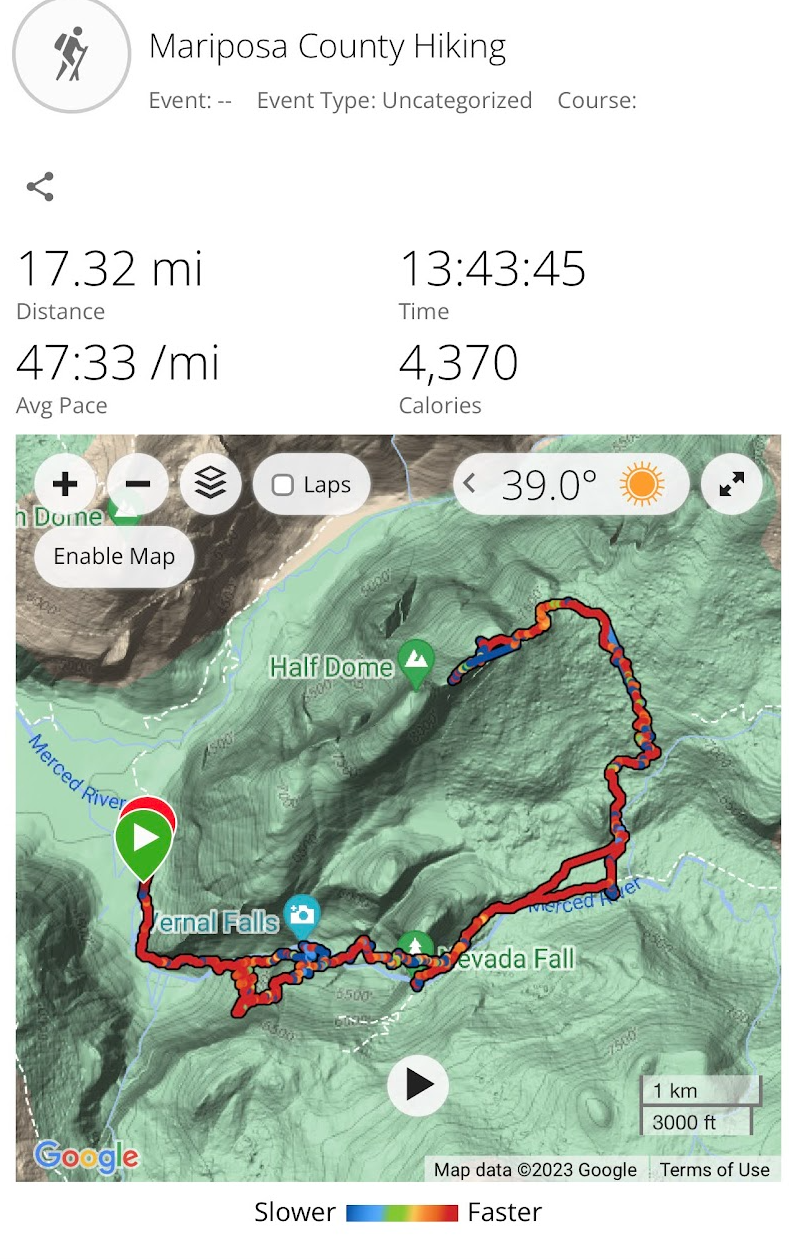Image resolution: width=799 pixels, height=1259 pixels.
Task: Play the route animation
Action: 418,1085
